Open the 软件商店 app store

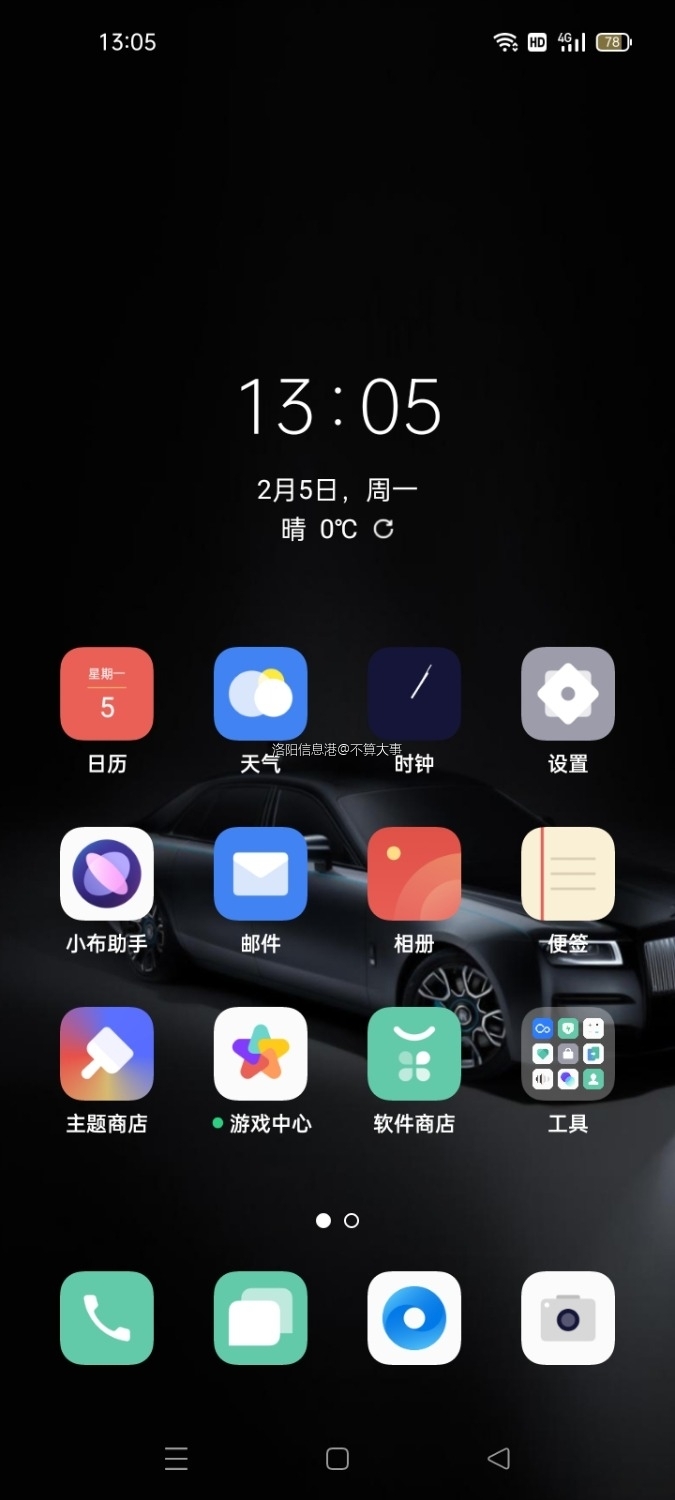pyautogui.click(x=414, y=1054)
